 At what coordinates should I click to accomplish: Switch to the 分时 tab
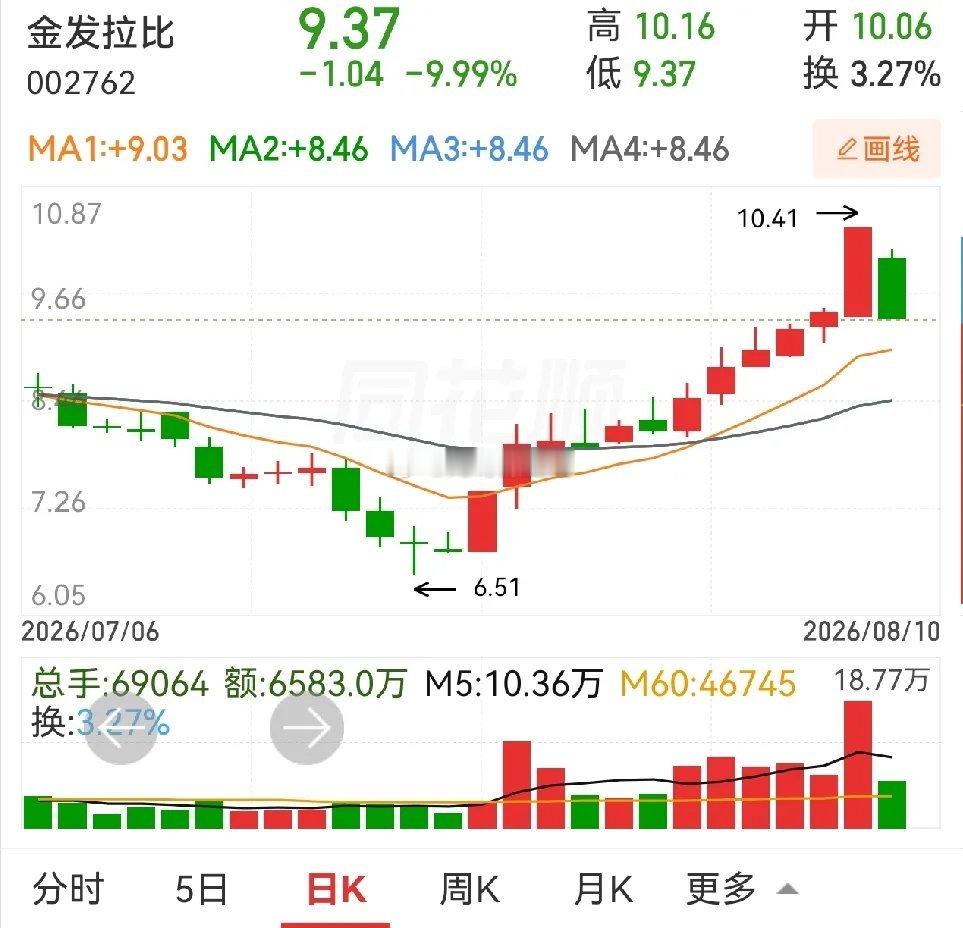point(68,888)
